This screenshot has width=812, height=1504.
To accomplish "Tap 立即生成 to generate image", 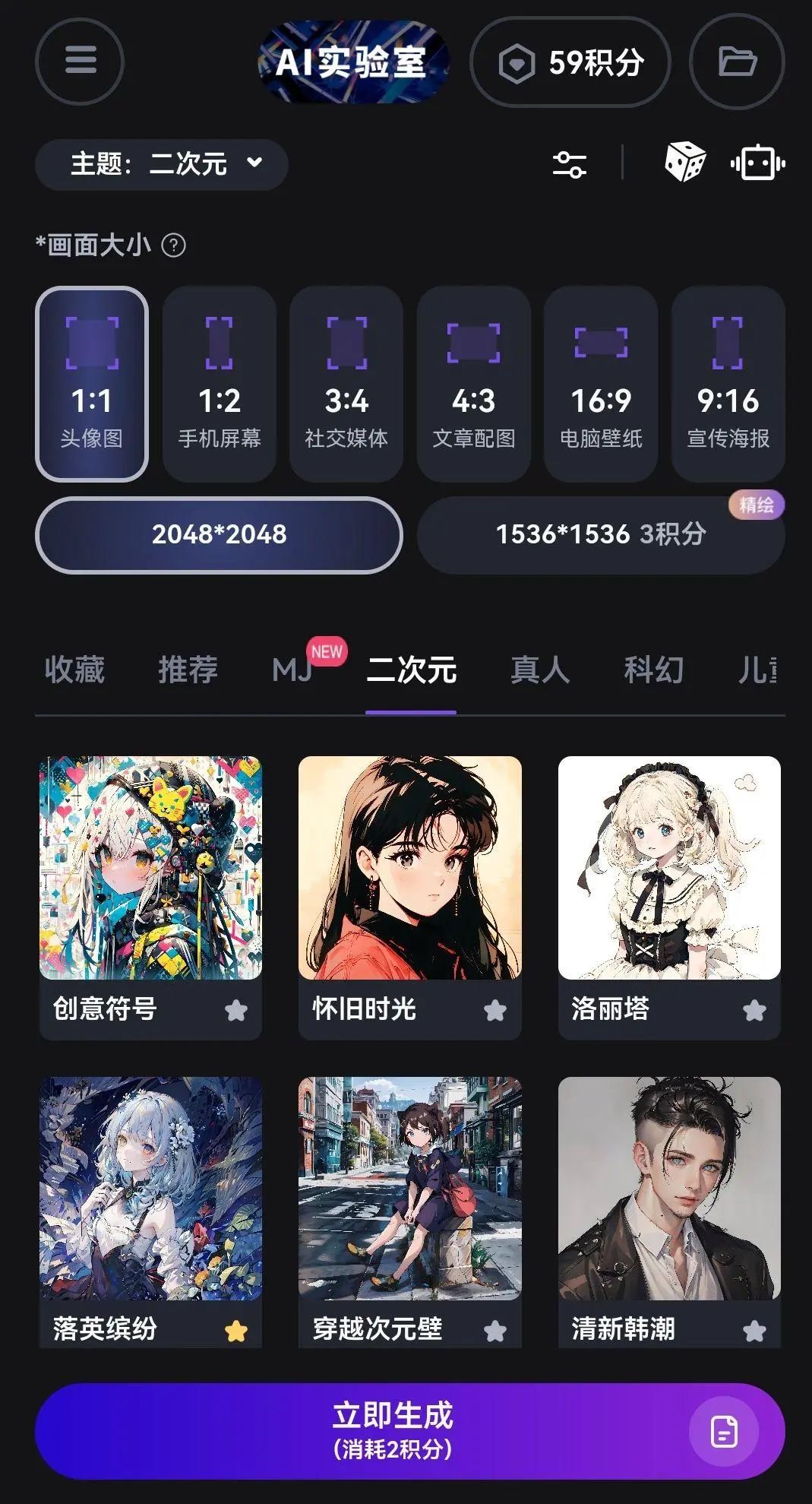I will (x=392, y=1430).
